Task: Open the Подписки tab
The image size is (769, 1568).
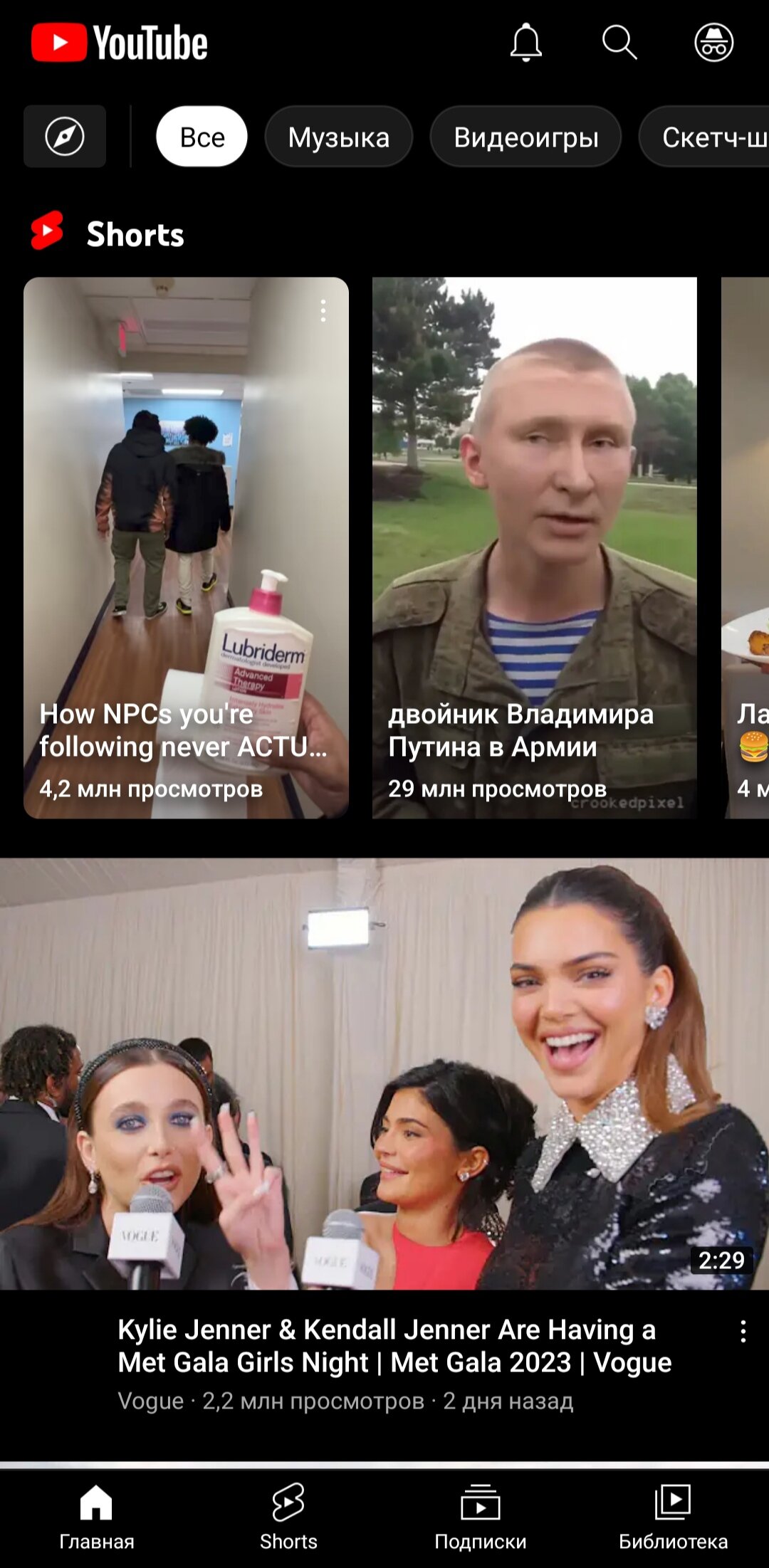Action: click(481, 1517)
